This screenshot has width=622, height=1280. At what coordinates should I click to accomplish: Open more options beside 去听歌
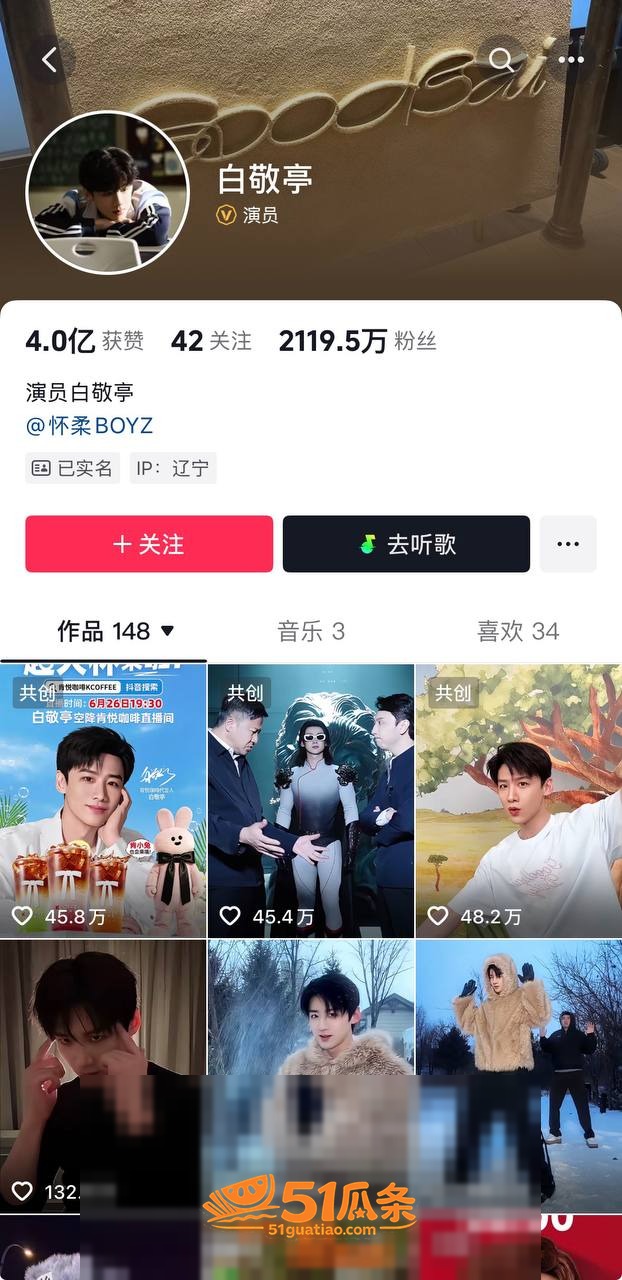568,544
